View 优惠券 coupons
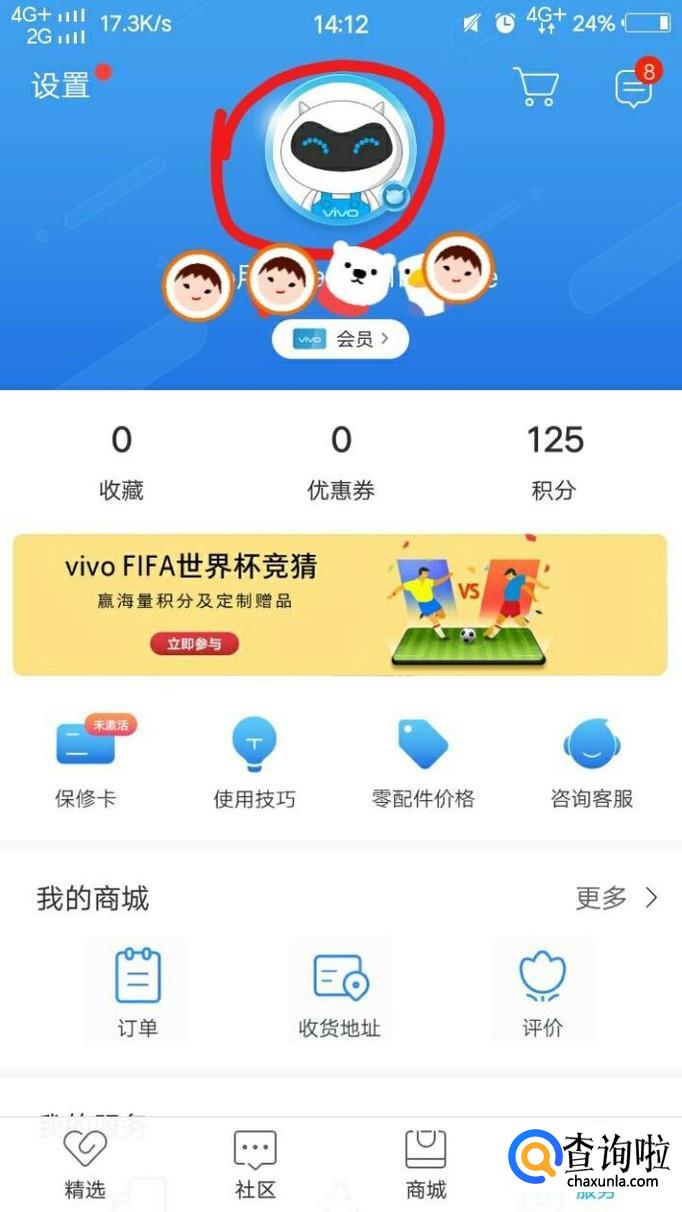The height and width of the screenshot is (1212, 682). 341,463
